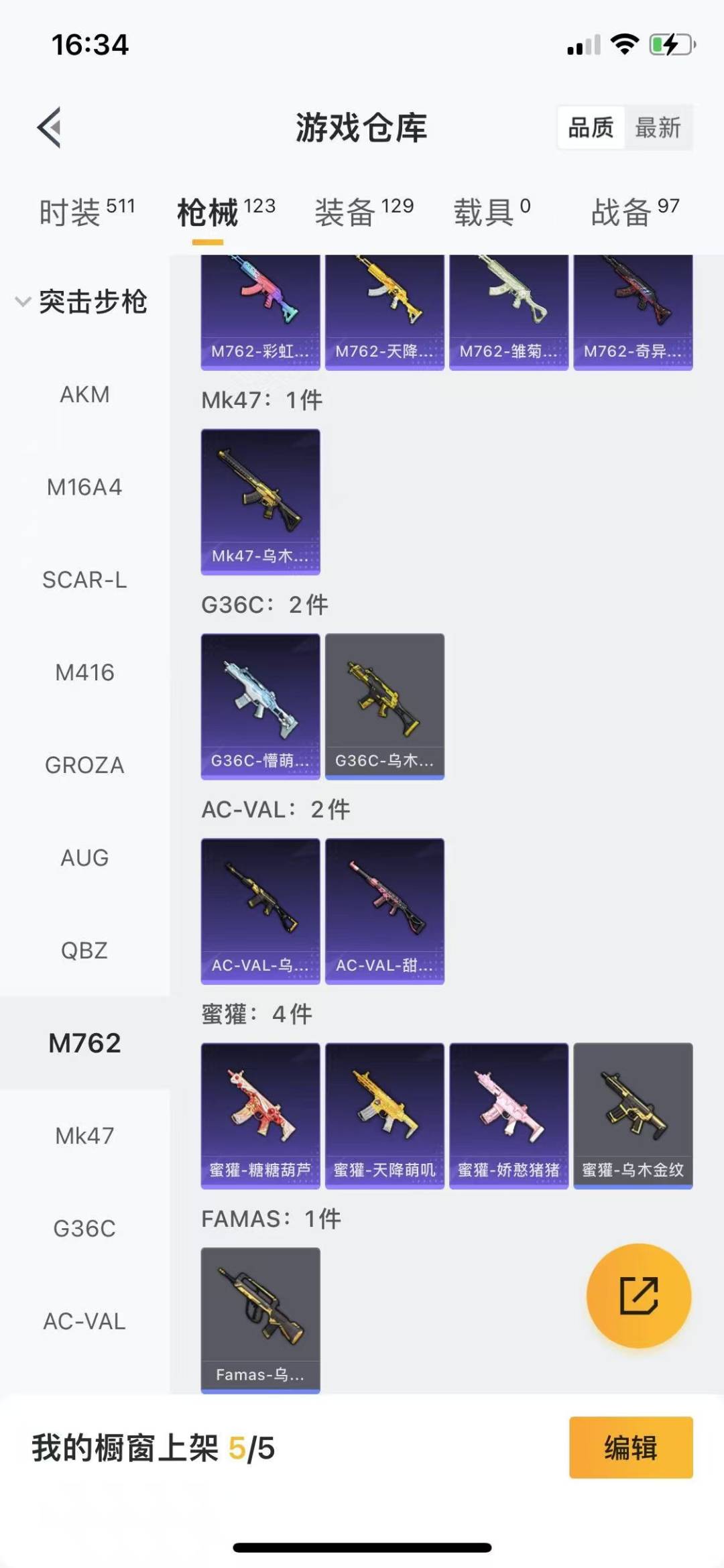Switch to the 装备 tab

pyautogui.click(x=364, y=212)
